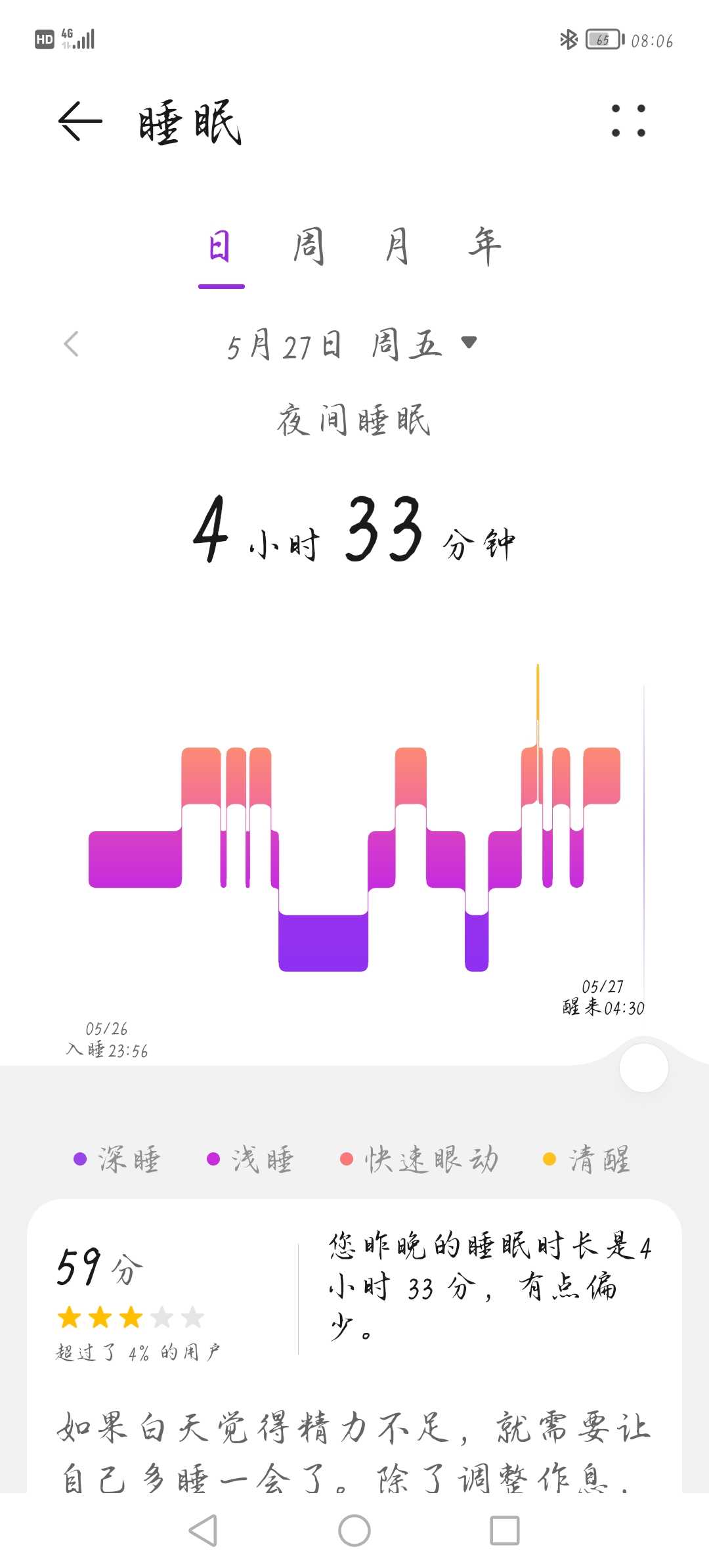Switch to the 周 weekly view
This screenshot has height=1568, width=709.
pos(309,248)
